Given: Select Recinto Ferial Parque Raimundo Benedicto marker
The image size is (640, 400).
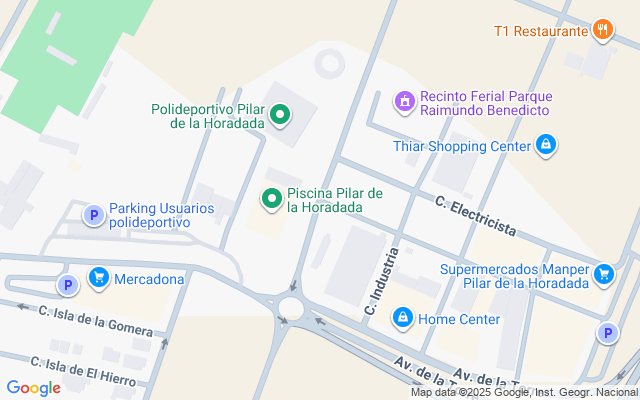Looking at the screenshot, I should pyautogui.click(x=404, y=101).
